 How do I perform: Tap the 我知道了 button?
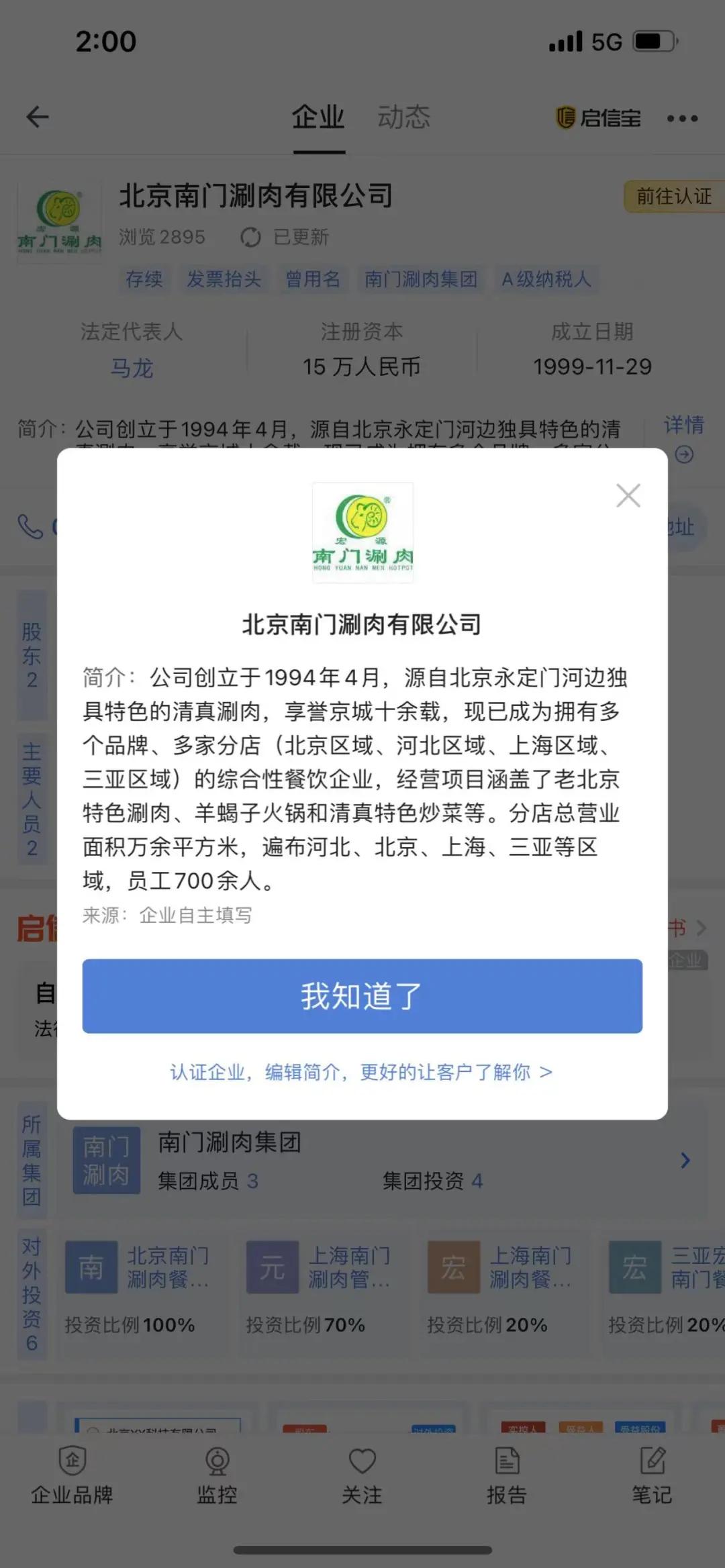362,996
